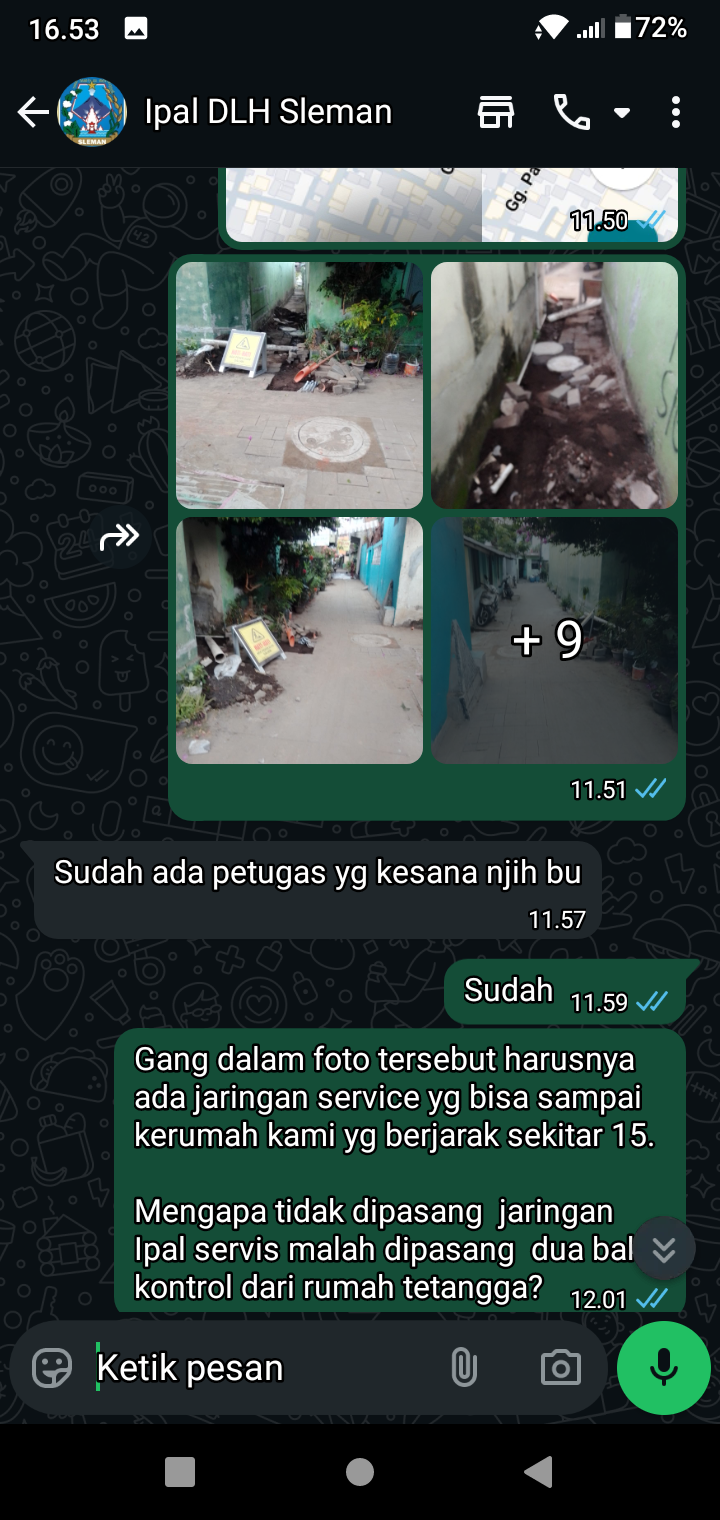This screenshot has width=720, height=1520.
Task: Open the album tile marked +9
Action: pos(554,640)
